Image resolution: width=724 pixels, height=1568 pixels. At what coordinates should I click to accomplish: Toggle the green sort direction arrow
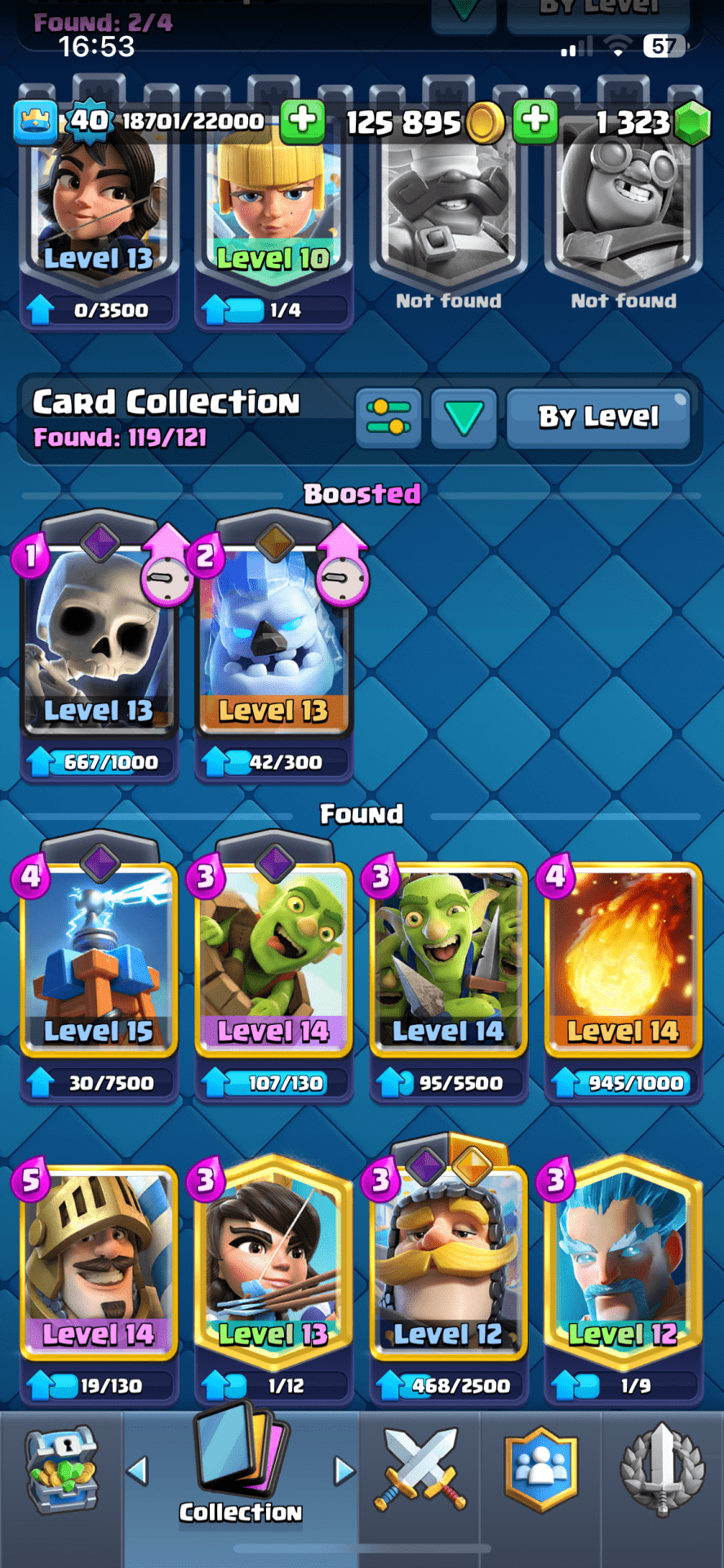[464, 417]
